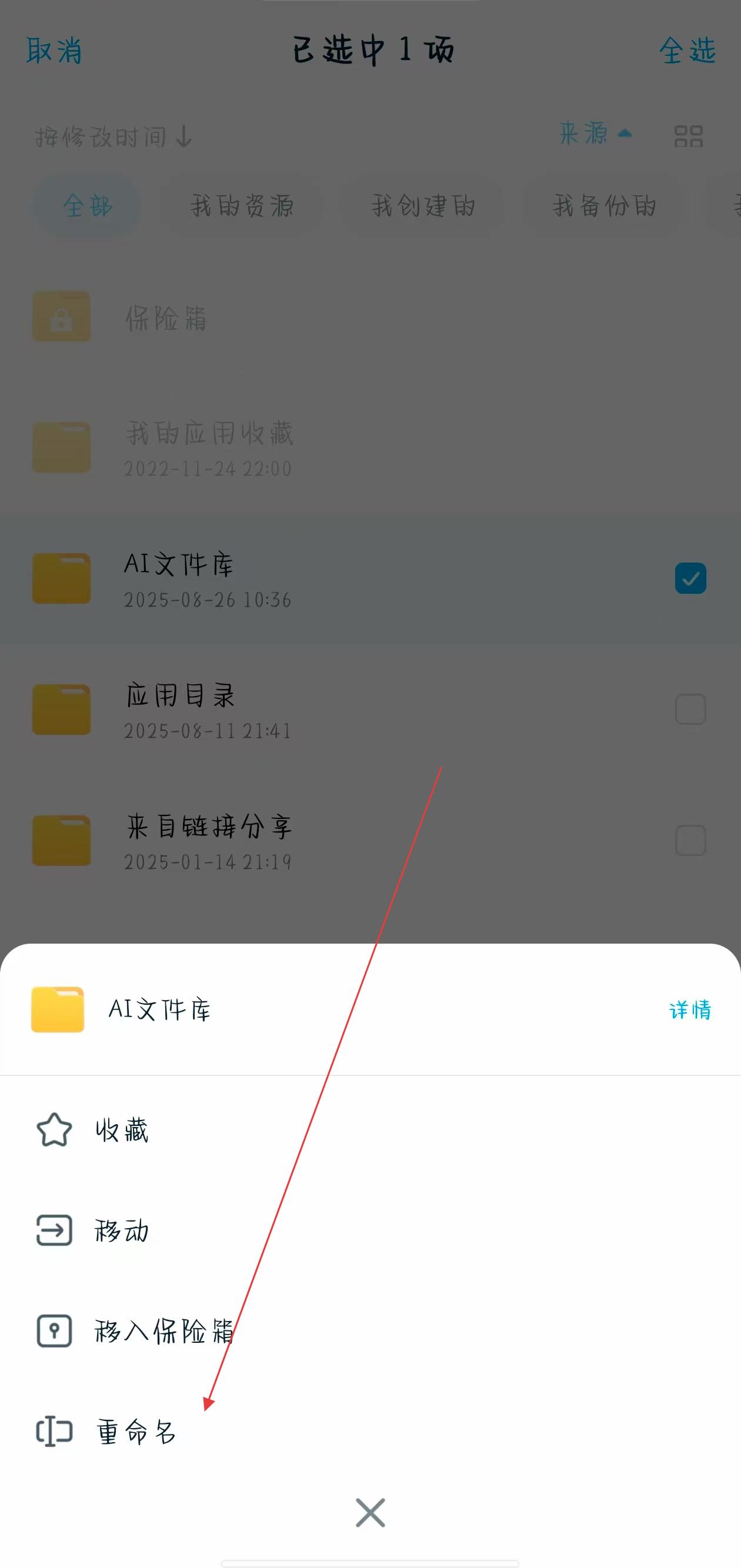Select 移动 to move the folder
The image size is (741, 1568).
(121, 1231)
